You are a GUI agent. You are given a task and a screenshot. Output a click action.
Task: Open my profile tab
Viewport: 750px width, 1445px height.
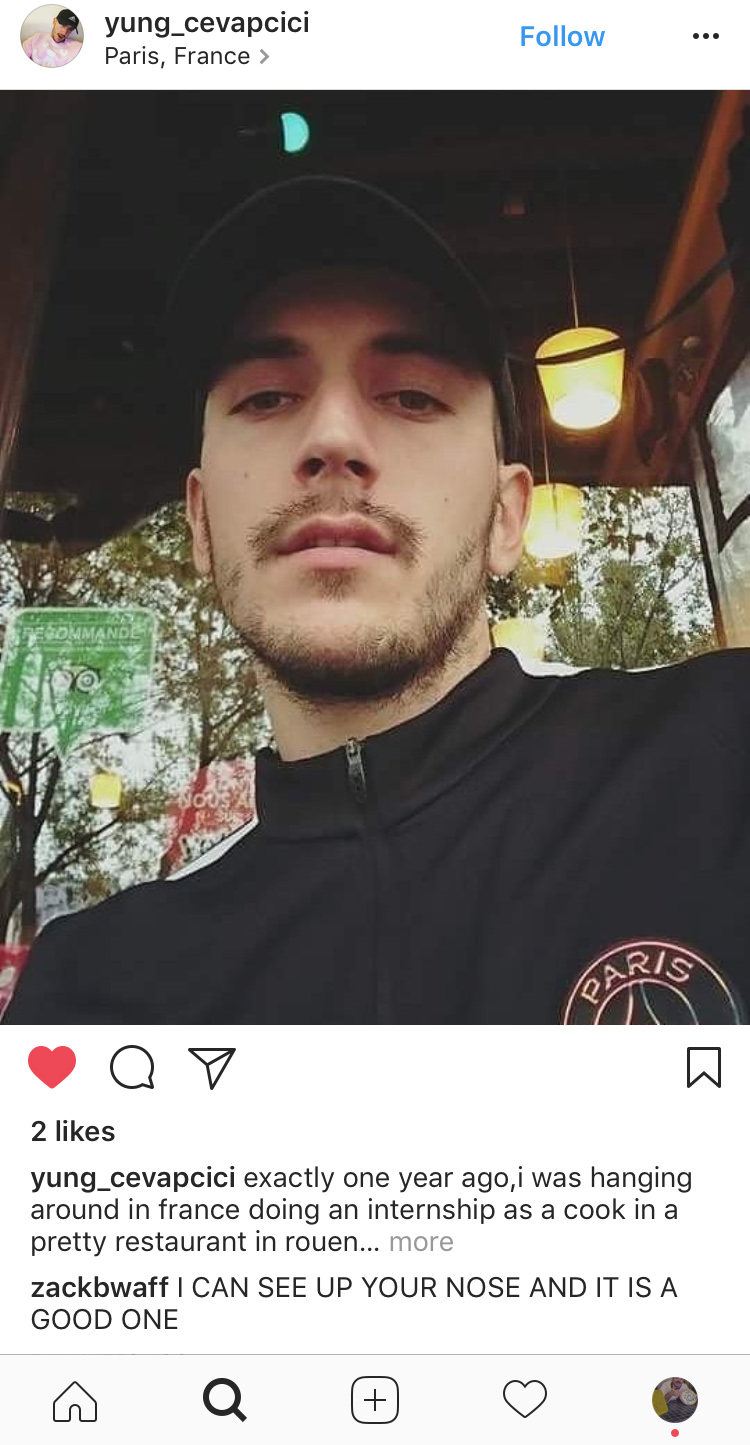(675, 1400)
